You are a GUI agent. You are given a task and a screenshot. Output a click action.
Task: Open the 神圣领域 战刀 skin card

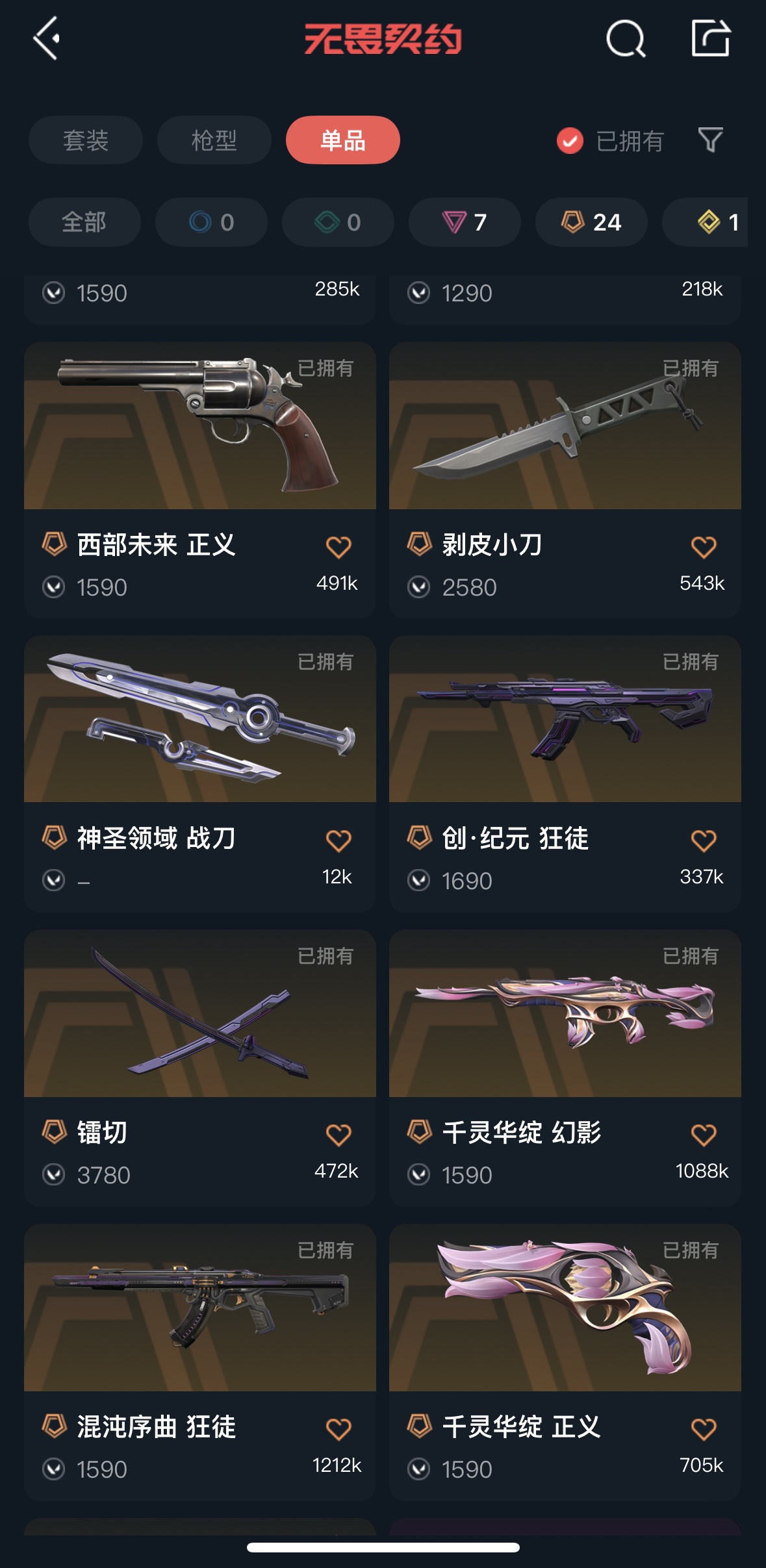coord(199,747)
